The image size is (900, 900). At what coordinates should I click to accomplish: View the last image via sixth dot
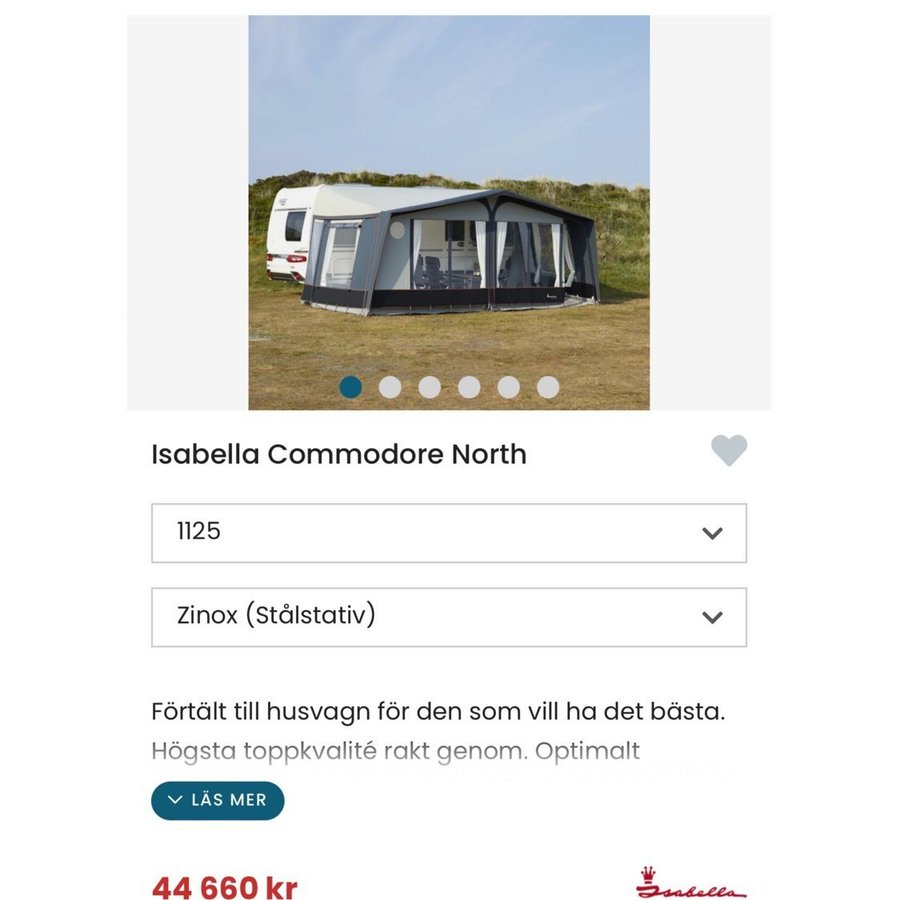(548, 387)
